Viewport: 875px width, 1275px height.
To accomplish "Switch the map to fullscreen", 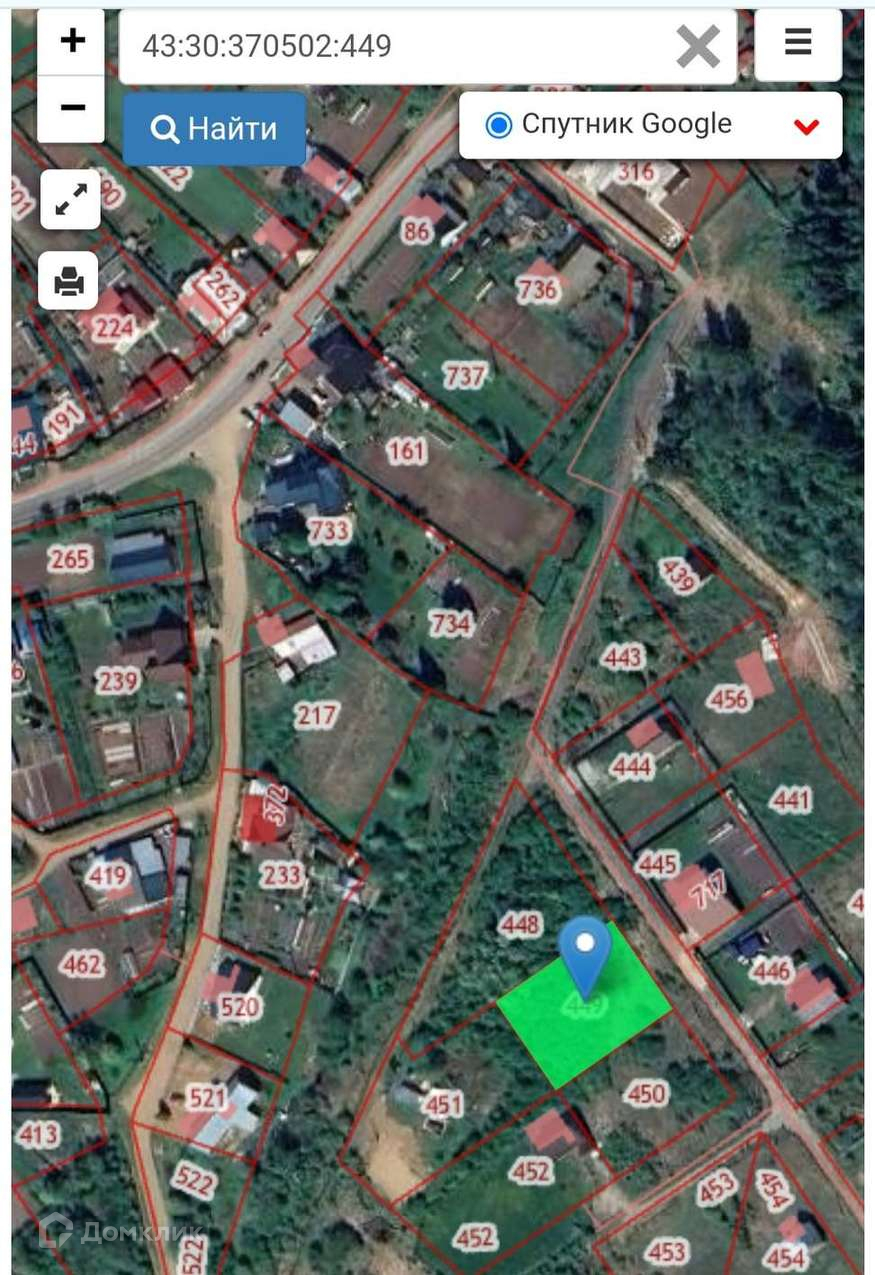I will pyautogui.click(x=70, y=200).
